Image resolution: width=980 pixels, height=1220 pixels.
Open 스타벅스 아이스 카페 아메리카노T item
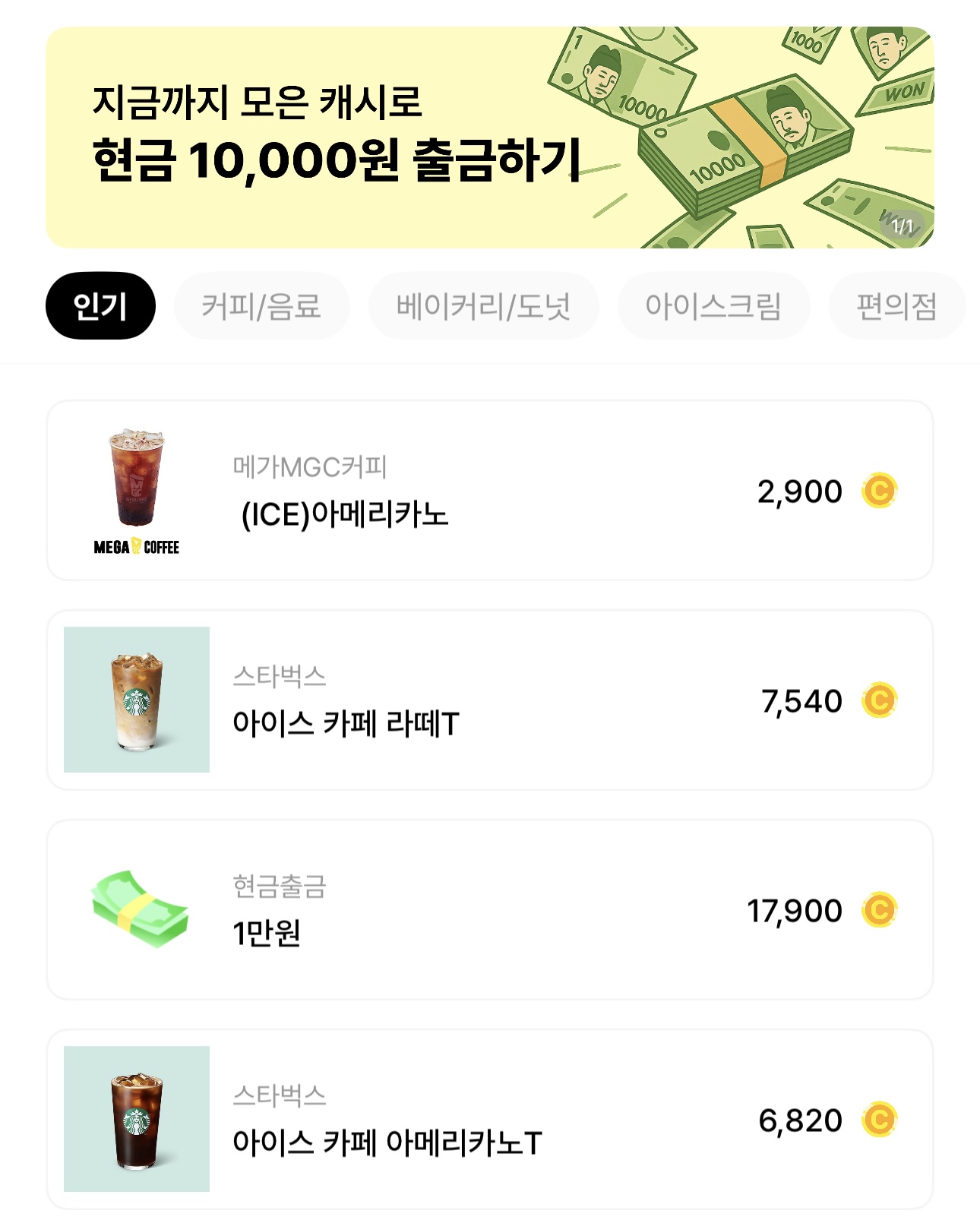(490, 1120)
